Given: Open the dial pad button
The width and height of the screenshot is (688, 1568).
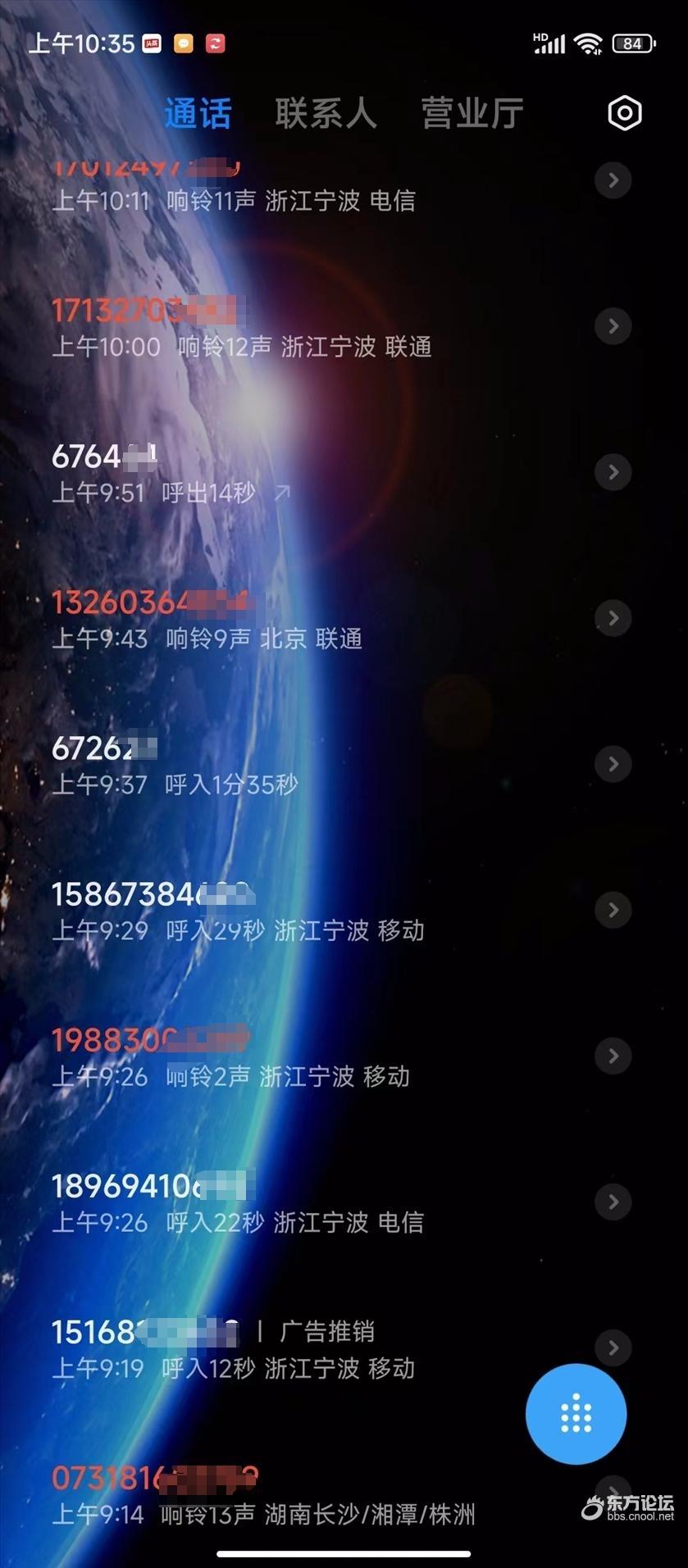Looking at the screenshot, I should [576, 1414].
